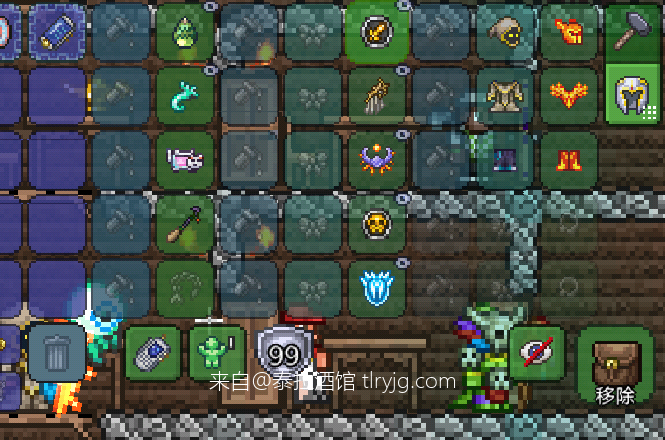Image resolution: width=665 pixels, height=440 pixels.
Task: Select the red leggings armor slot
Action: coord(569,160)
